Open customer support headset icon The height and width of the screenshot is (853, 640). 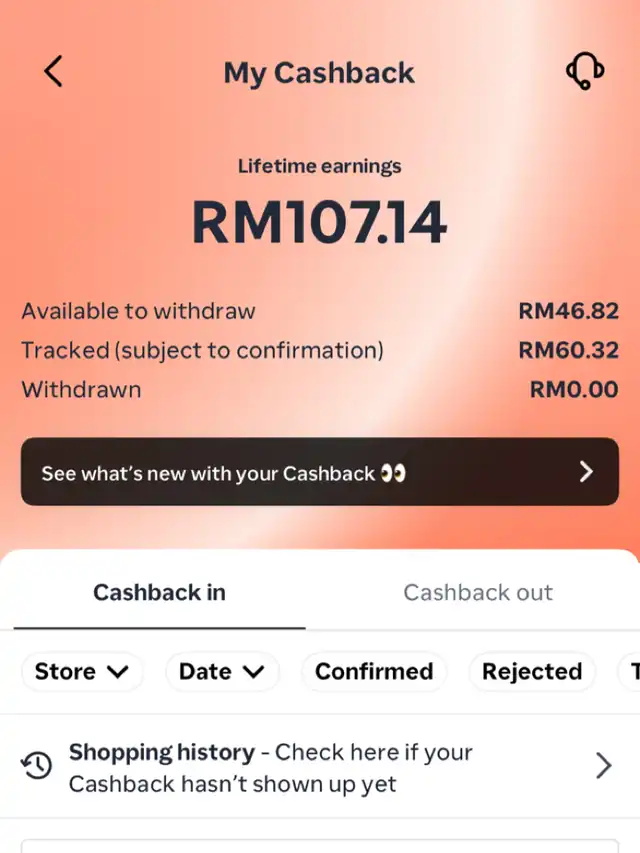pos(584,72)
